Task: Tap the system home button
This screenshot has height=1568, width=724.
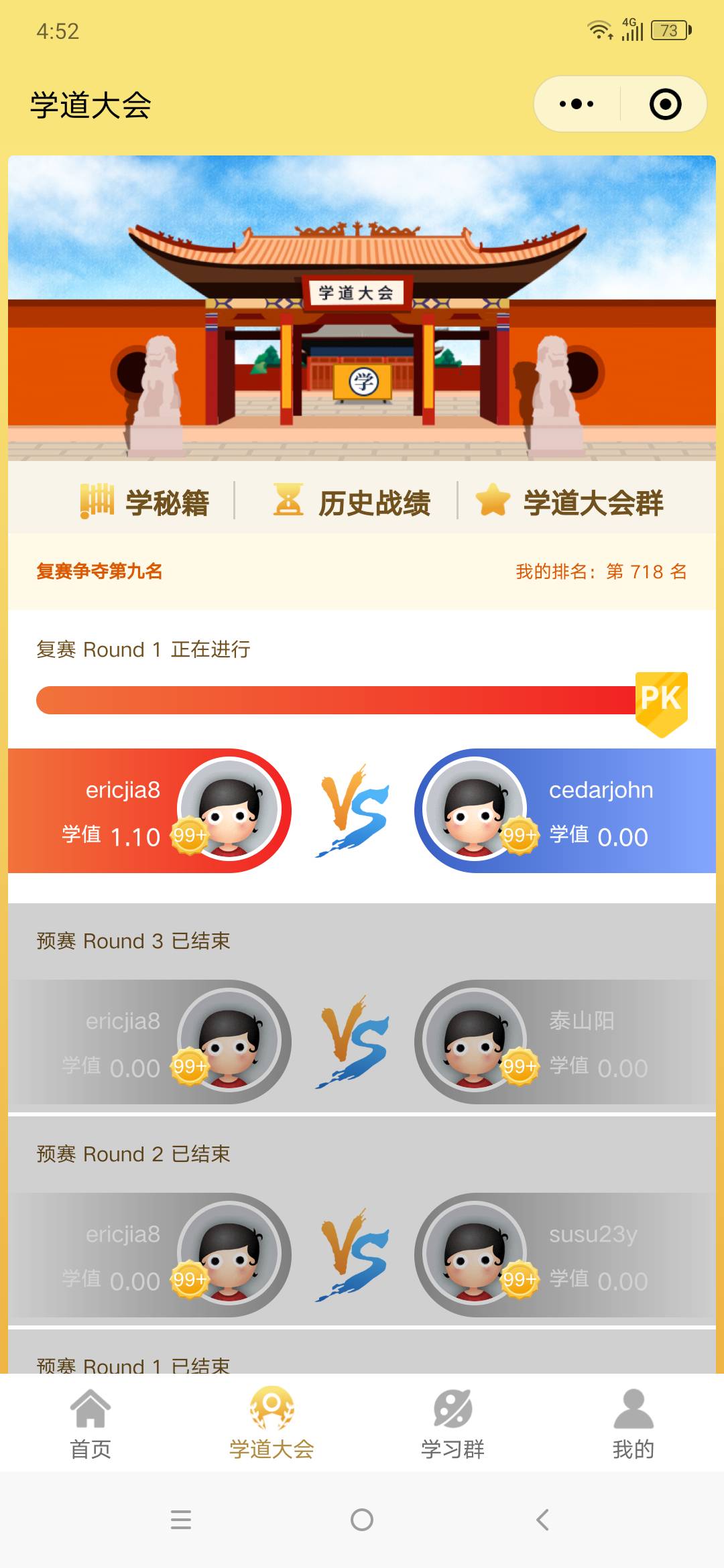Action: coord(362,1520)
